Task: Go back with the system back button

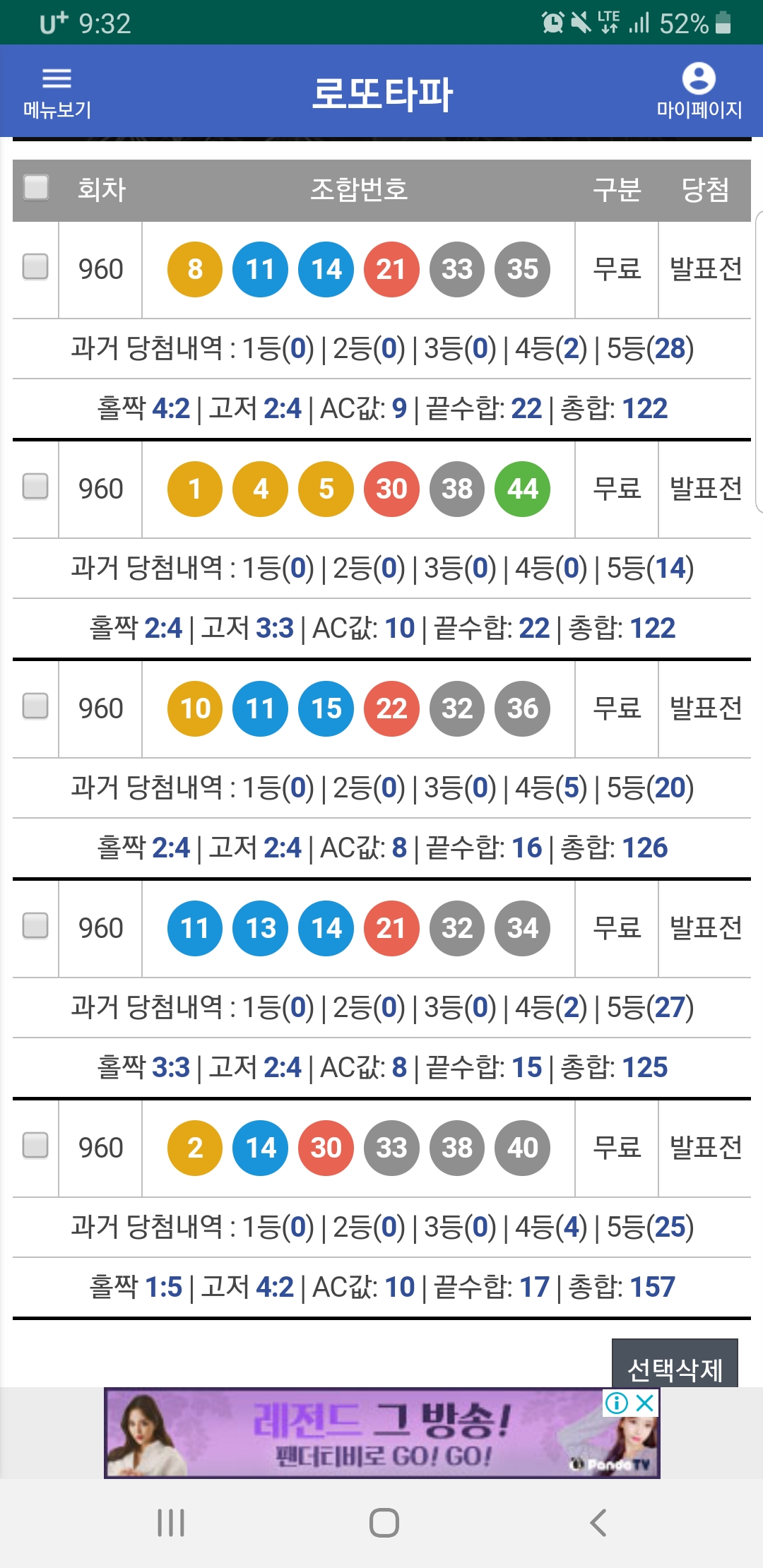Action: click(x=598, y=1523)
